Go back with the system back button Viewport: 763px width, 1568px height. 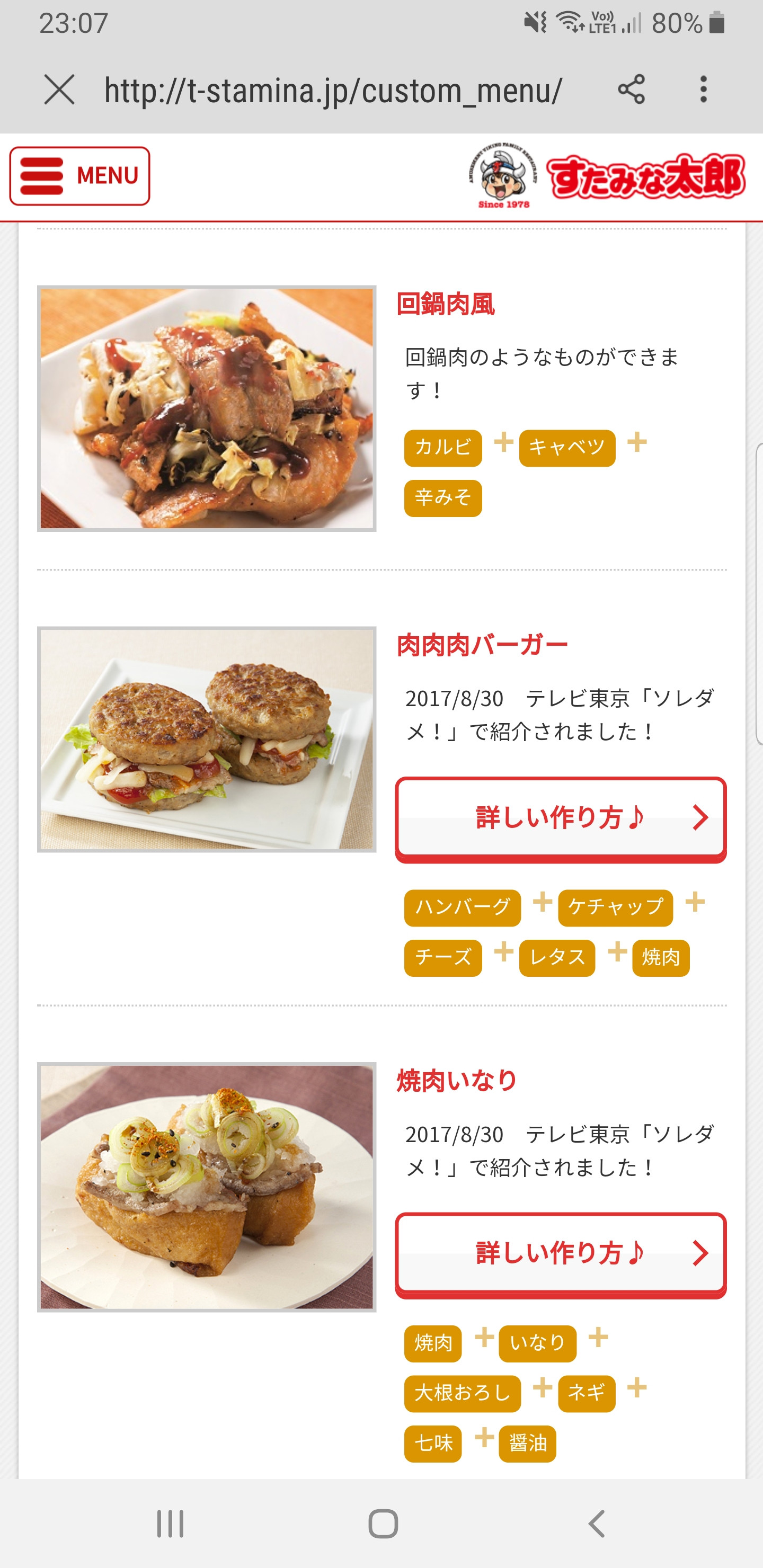596,1524
